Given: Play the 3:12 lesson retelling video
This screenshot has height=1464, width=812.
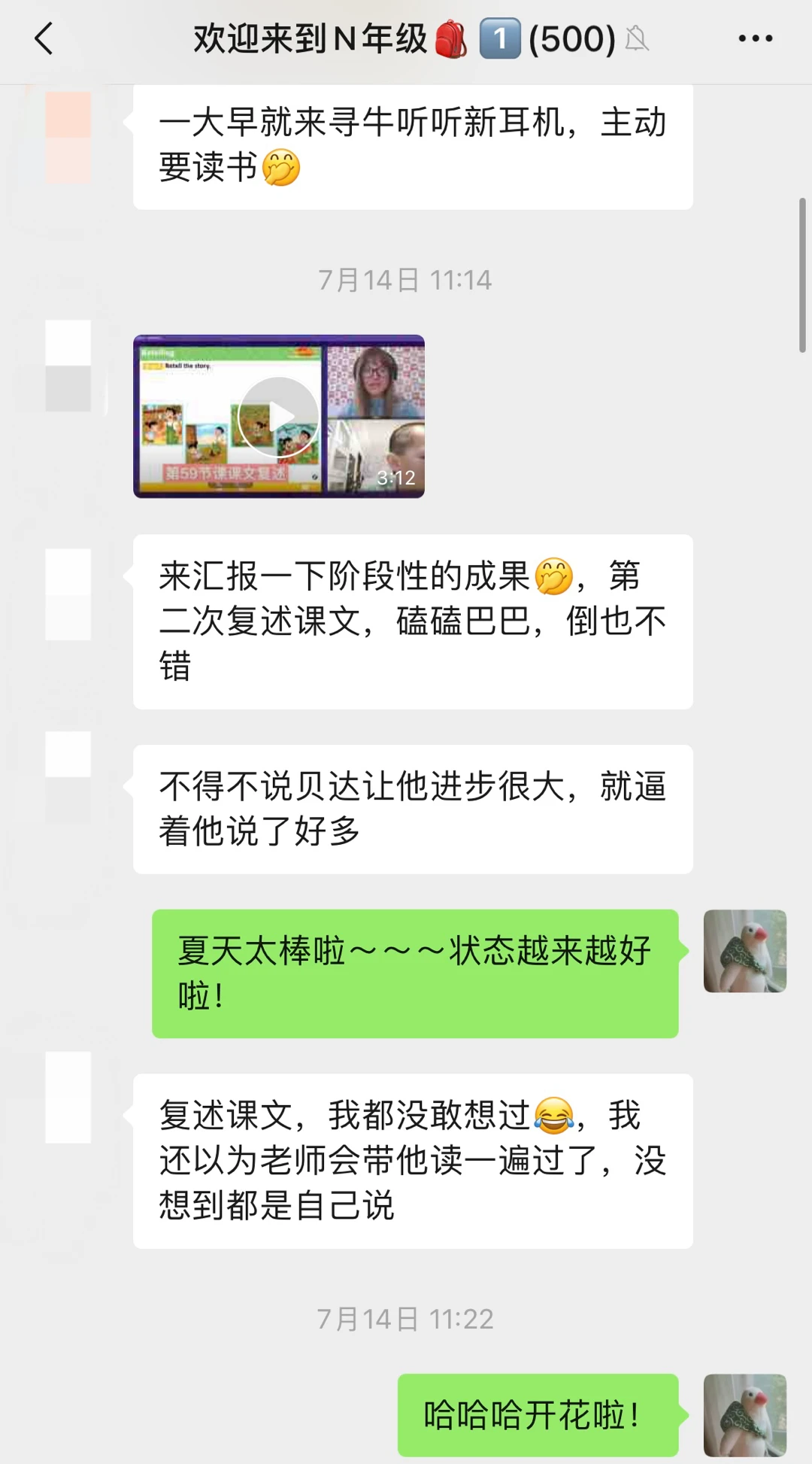Looking at the screenshot, I should (x=278, y=416).
